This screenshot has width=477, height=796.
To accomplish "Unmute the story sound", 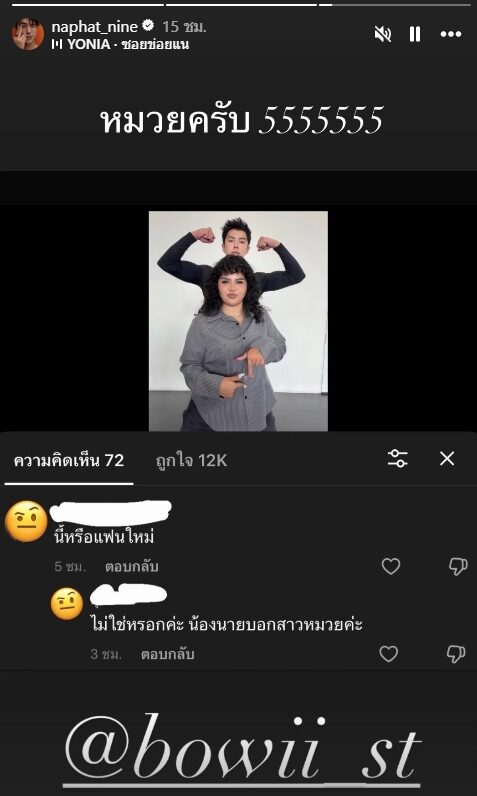I will click(x=383, y=34).
